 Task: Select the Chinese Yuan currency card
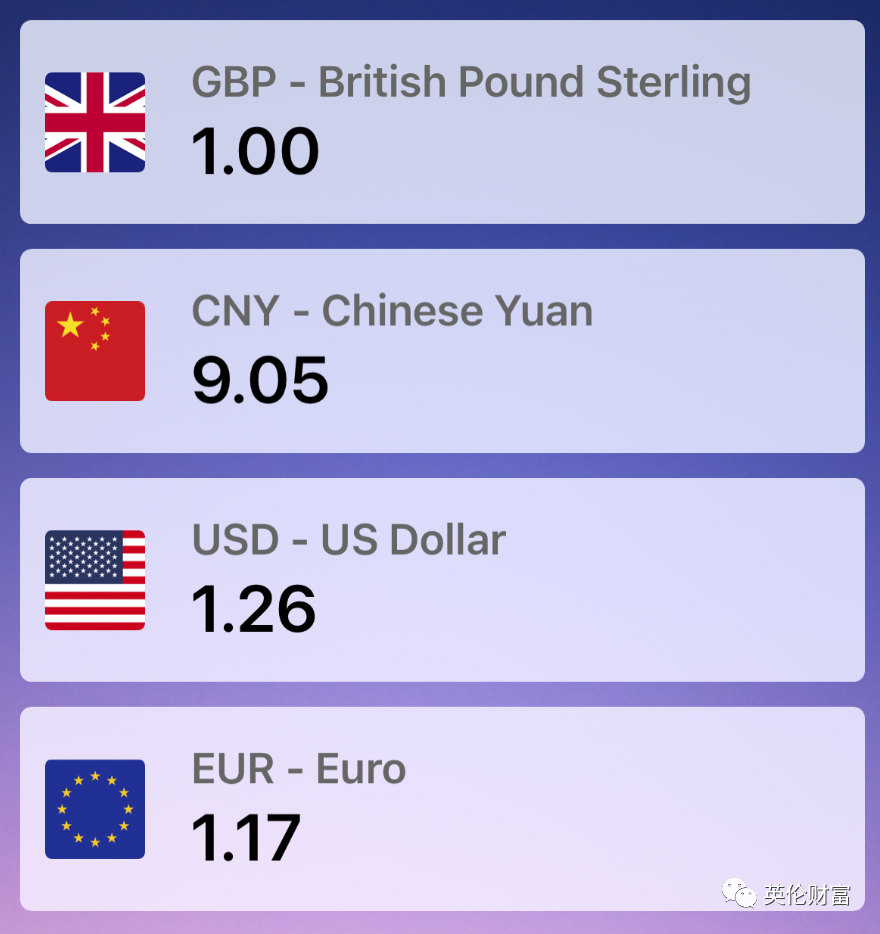click(440, 350)
